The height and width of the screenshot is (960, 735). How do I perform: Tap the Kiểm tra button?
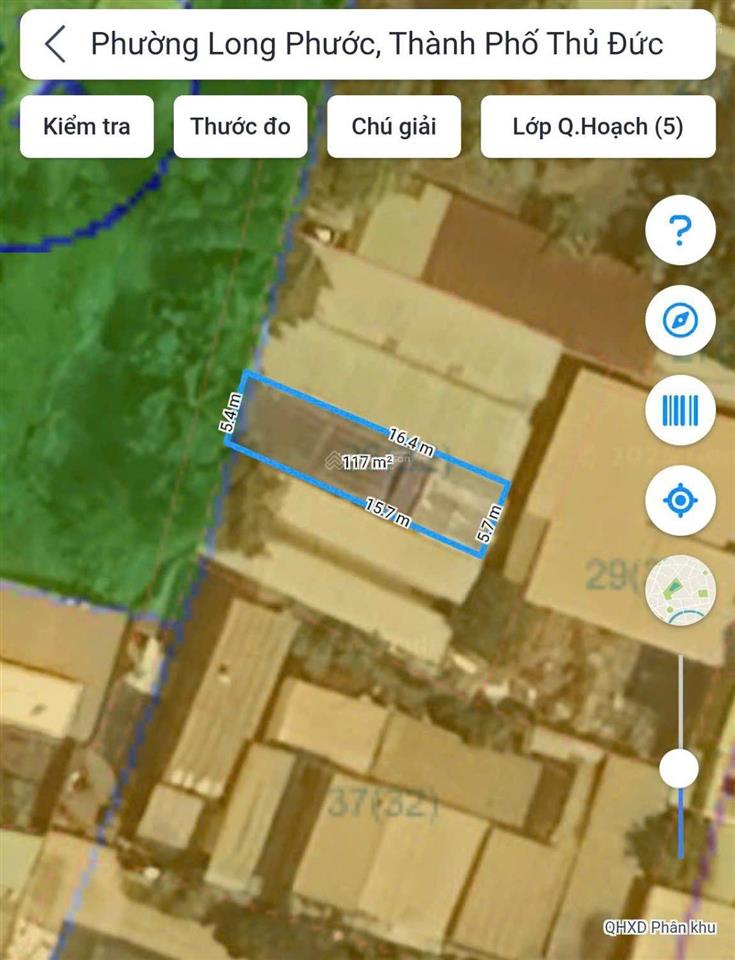coord(86,127)
